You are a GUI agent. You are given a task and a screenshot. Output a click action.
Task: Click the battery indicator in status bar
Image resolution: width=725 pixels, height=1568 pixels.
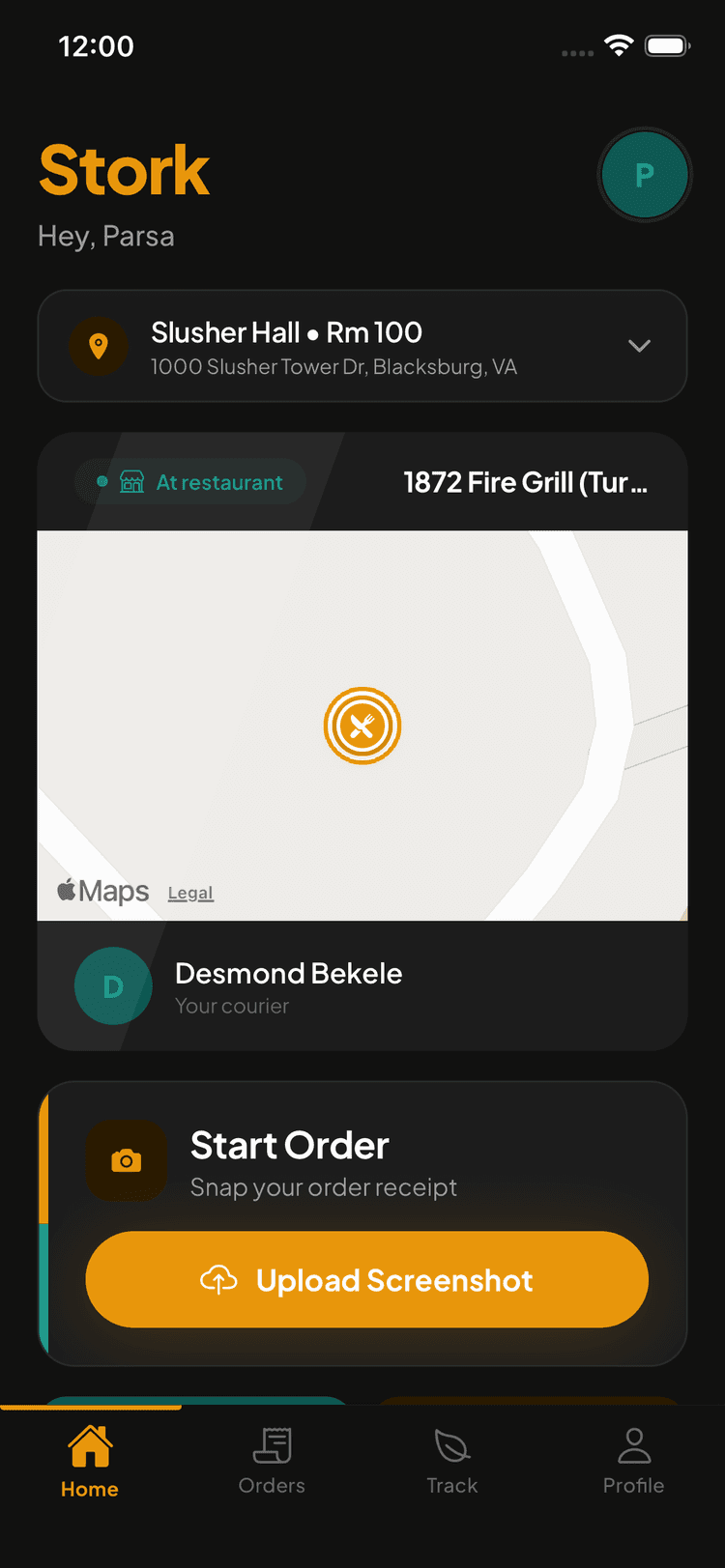[666, 44]
